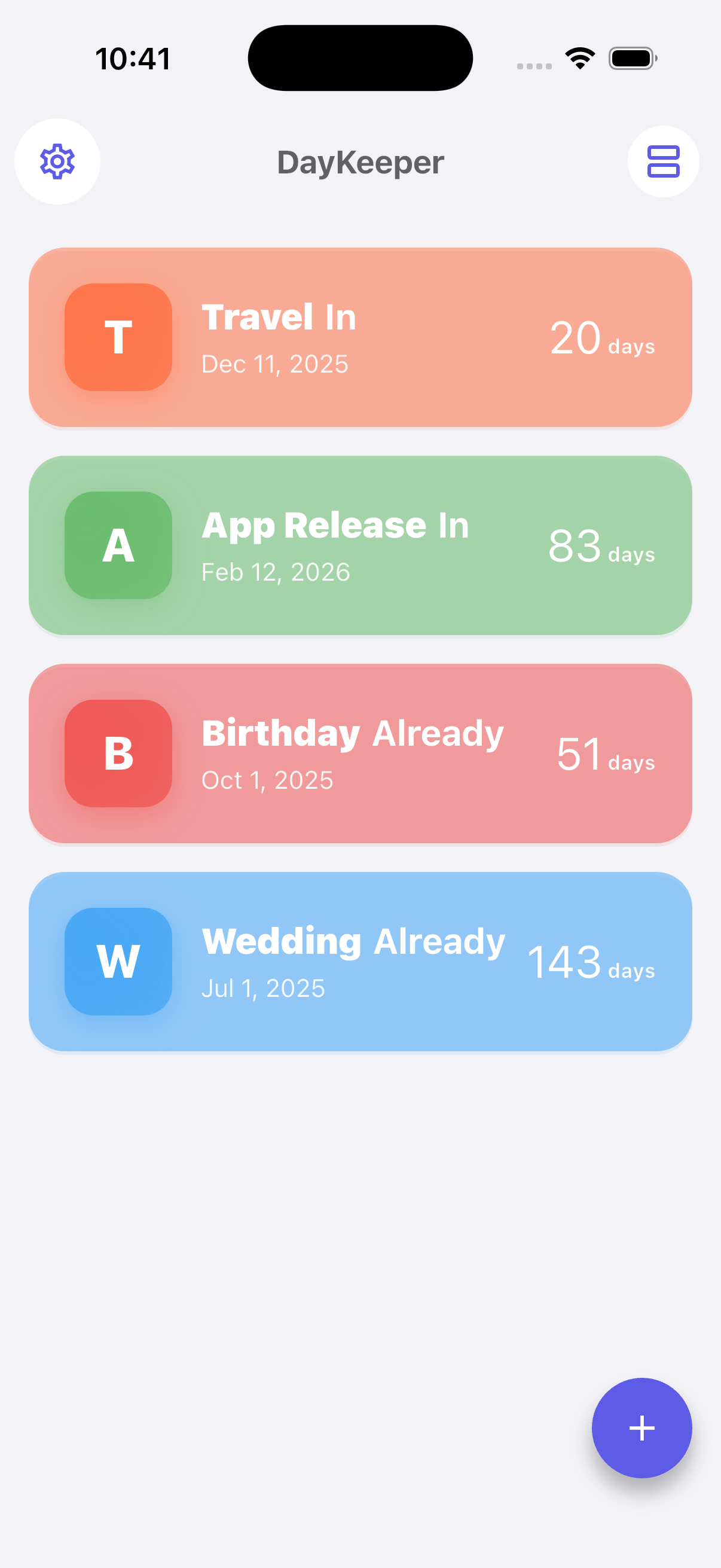Switch layout using the list view icon

click(663, 161)
